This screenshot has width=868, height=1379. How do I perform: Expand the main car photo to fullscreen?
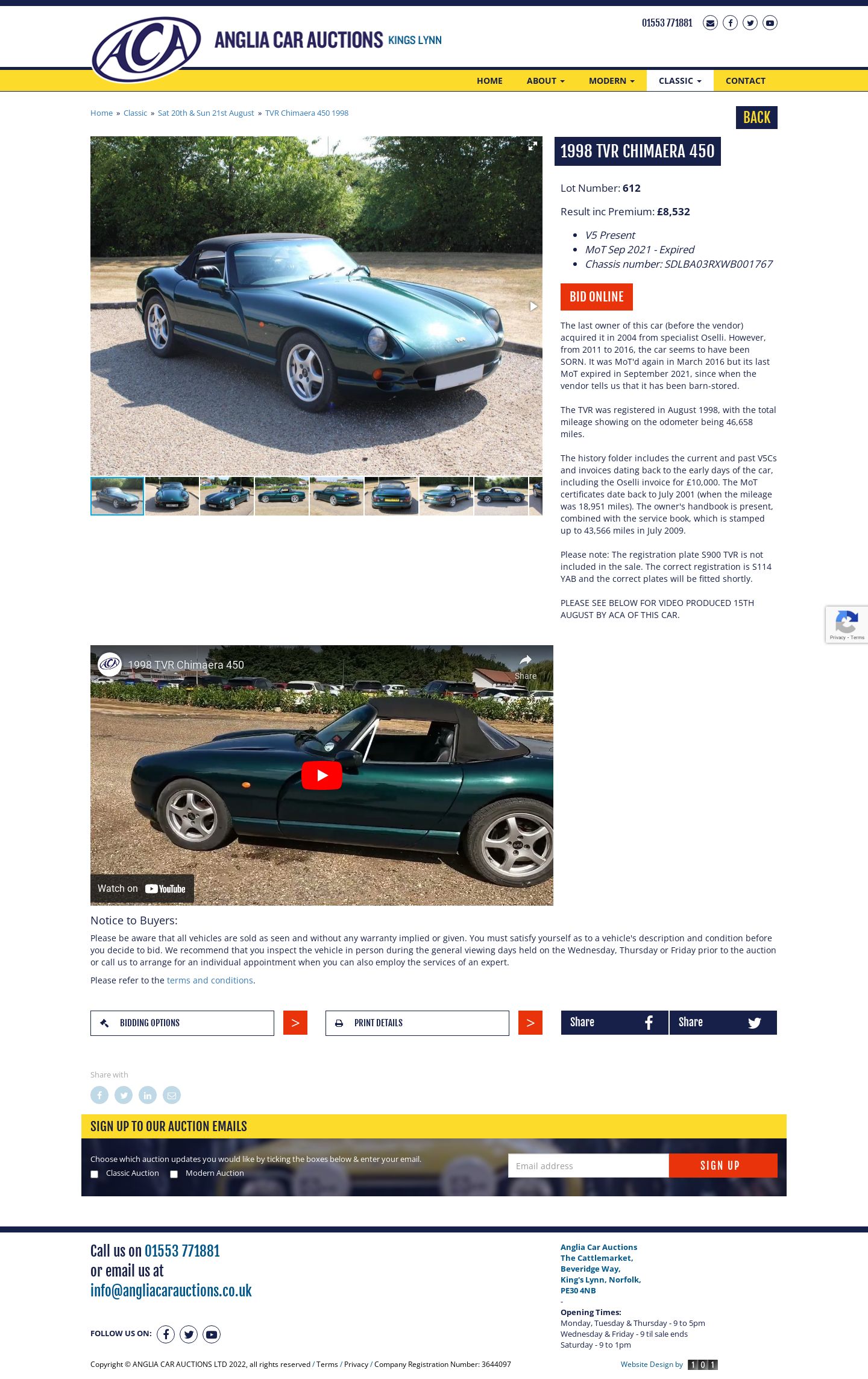532,146
